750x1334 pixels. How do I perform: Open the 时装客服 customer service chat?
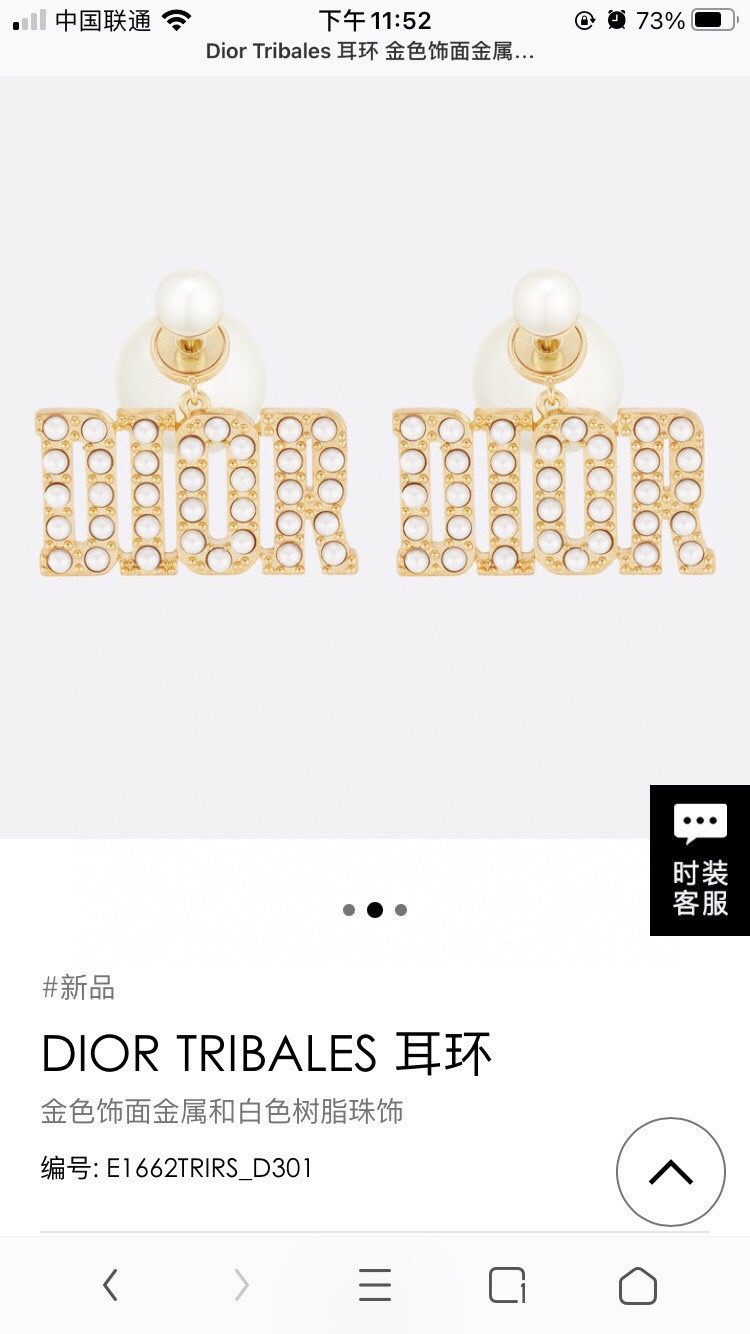click(x=699, y=860)
